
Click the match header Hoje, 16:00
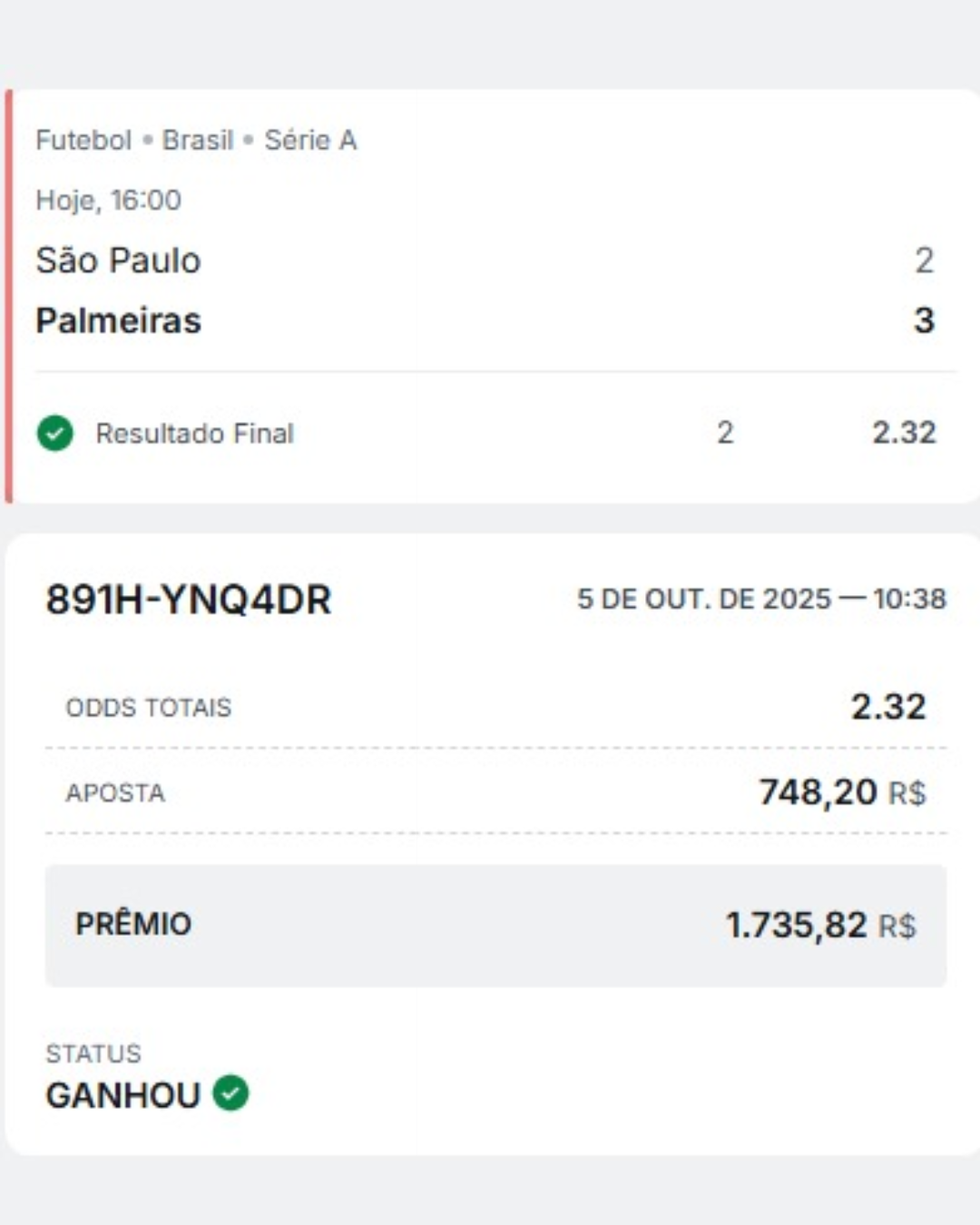[x=109, y=201]
